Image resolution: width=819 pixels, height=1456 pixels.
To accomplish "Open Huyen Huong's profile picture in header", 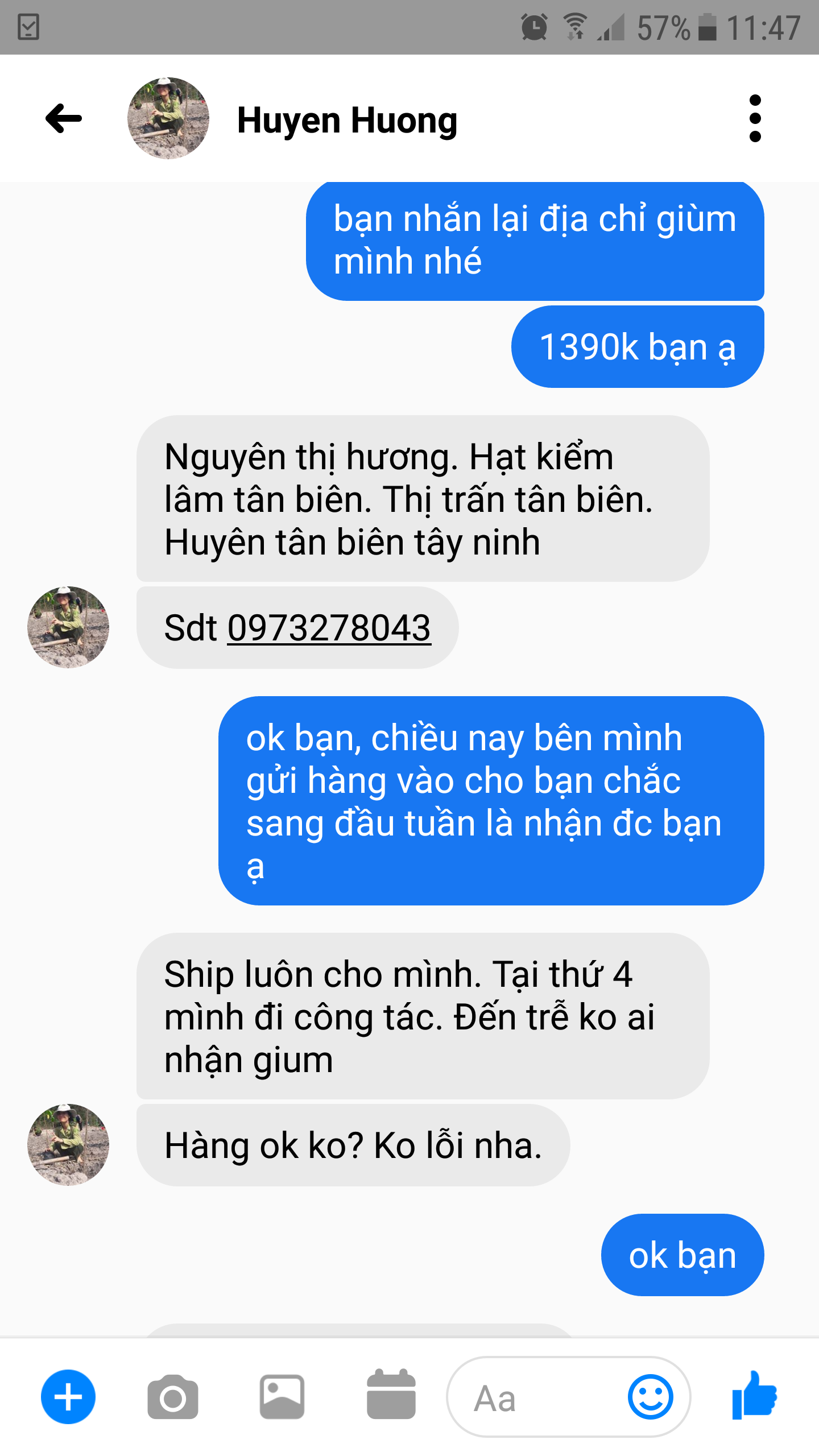I will pyautogui.click(x=168, y=118).
